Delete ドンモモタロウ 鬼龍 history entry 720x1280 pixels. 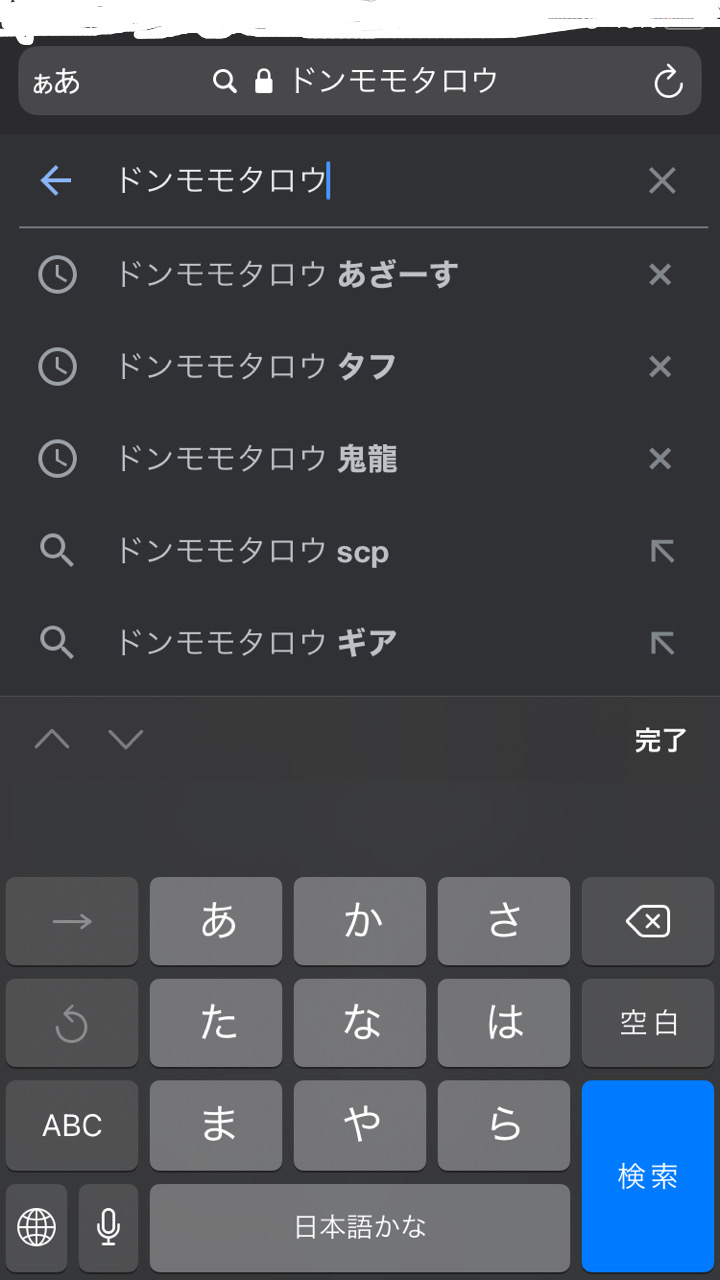(660, 459)
